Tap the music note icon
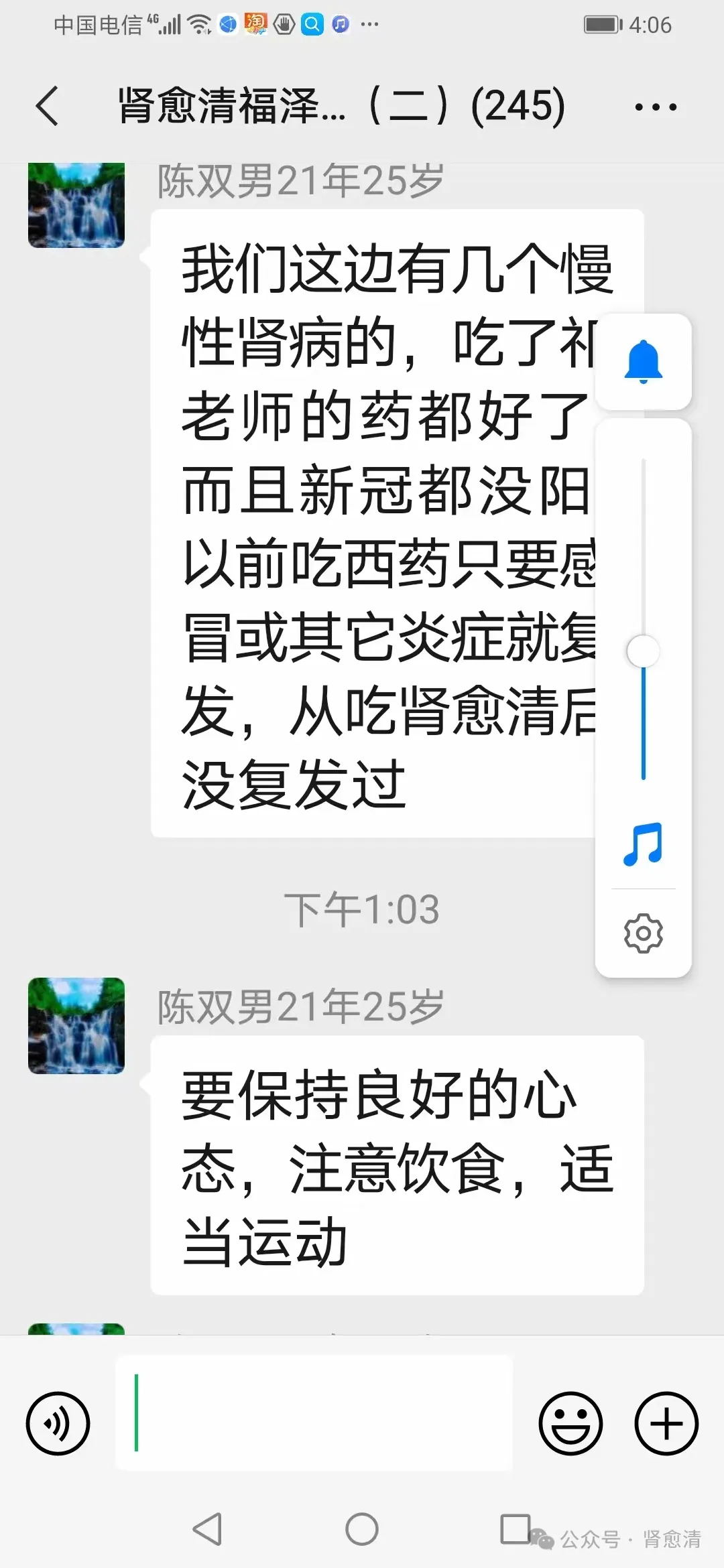724x1568 pixels. [643, 844]
